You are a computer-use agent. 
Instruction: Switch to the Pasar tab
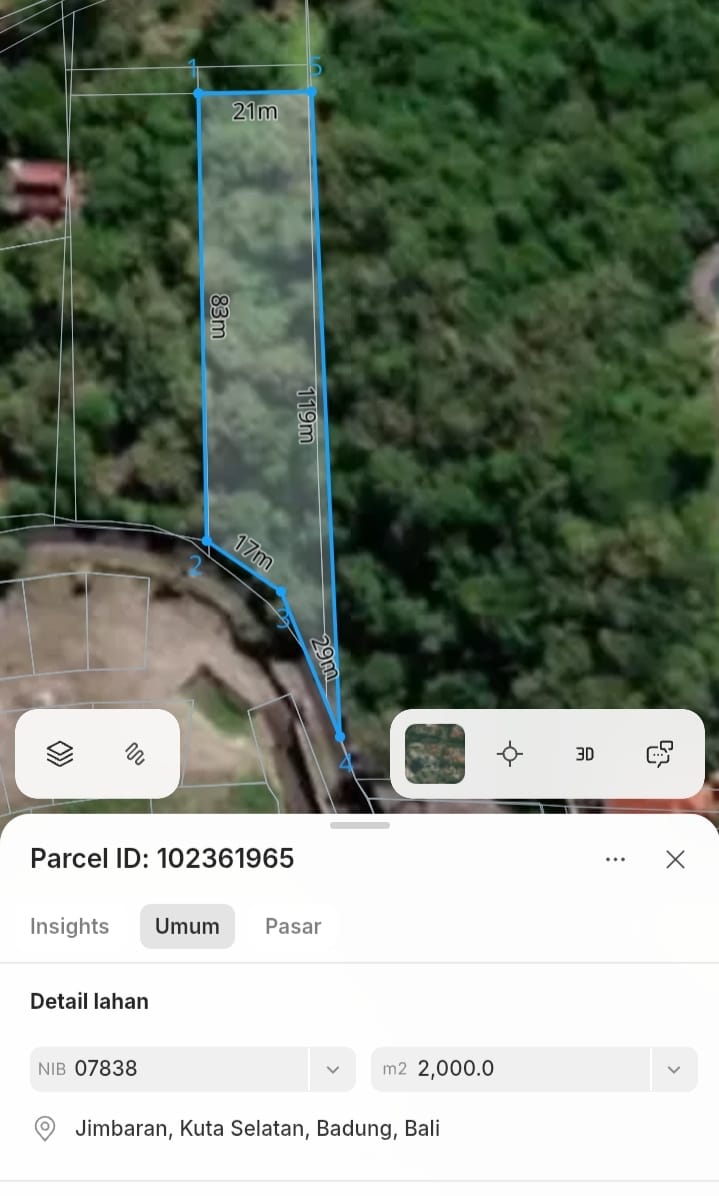[x=293, y=926]
